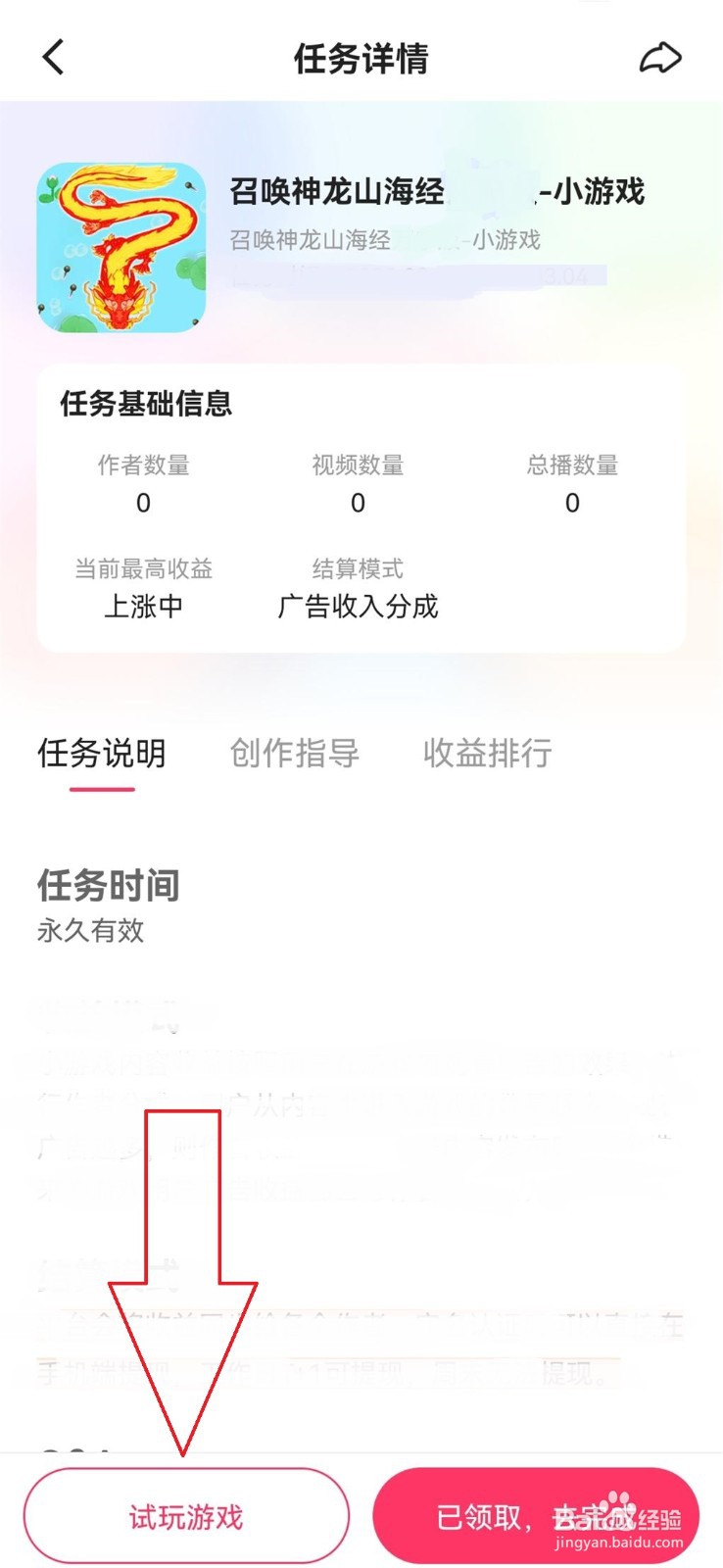Tap the 当前最高收益 上涨中 indicator

click(144, 589)
